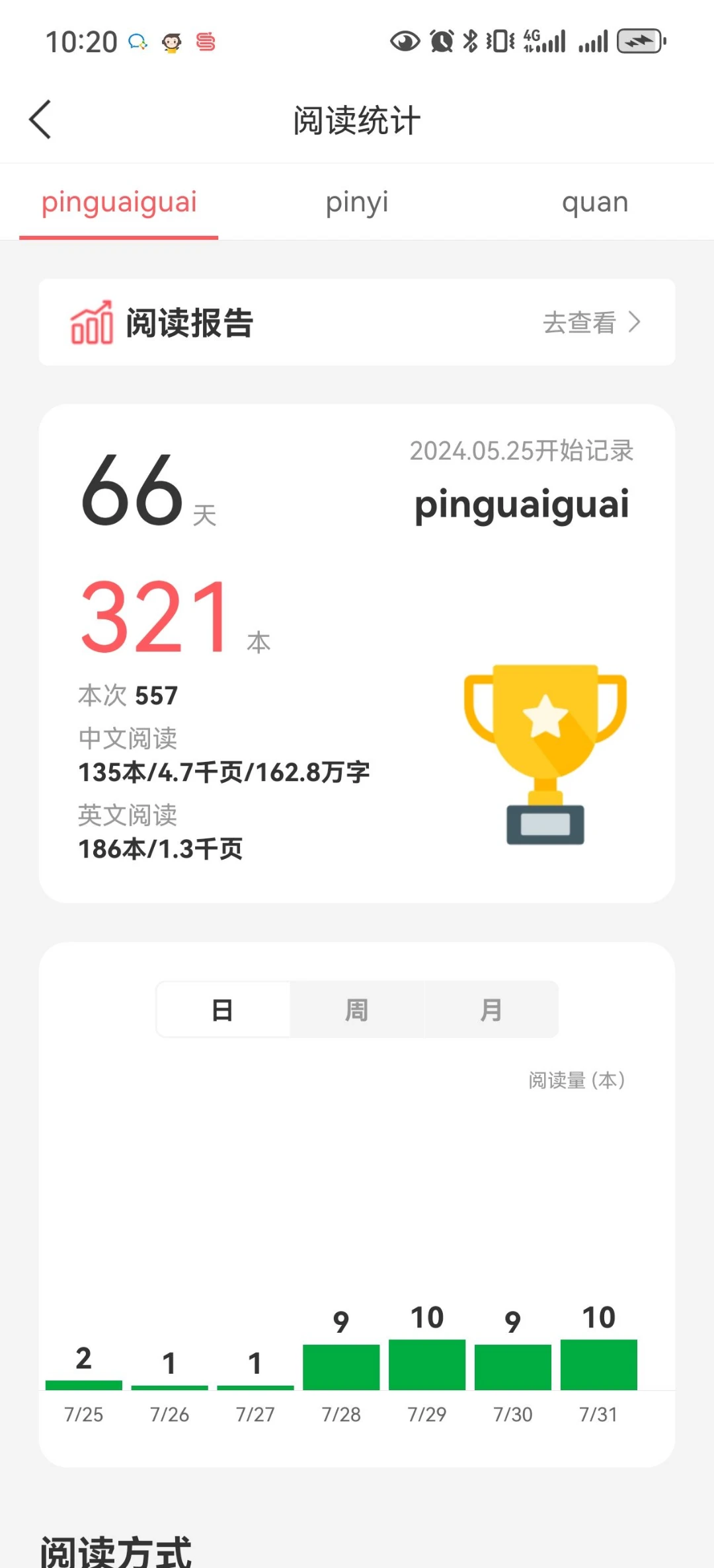Screen dimensions: 714x1568
Task: Switch chart to monthly 月 view
Action: click(491, 1010)
